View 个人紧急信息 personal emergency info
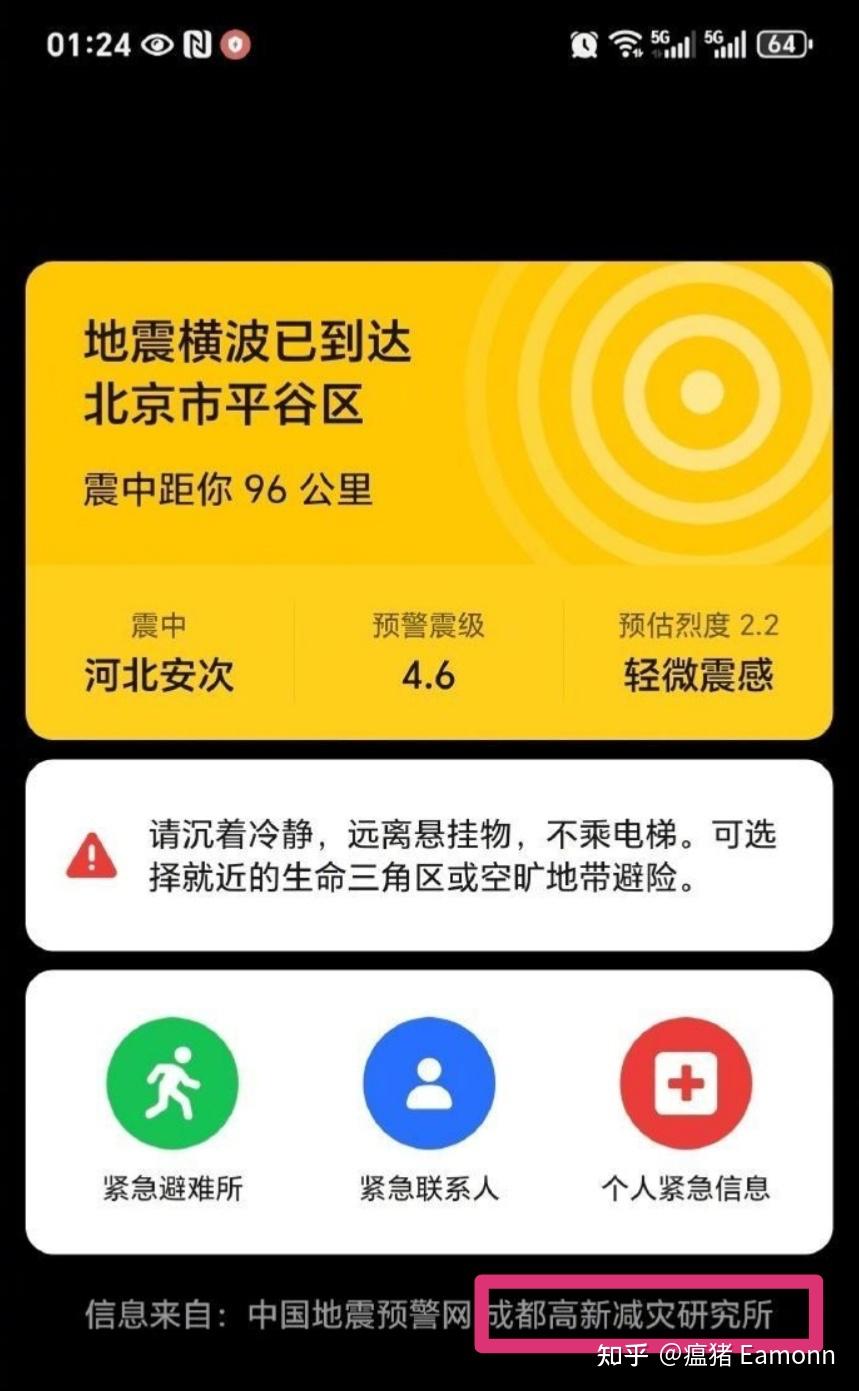The image size is (859, 1391). click(685, 1084)
